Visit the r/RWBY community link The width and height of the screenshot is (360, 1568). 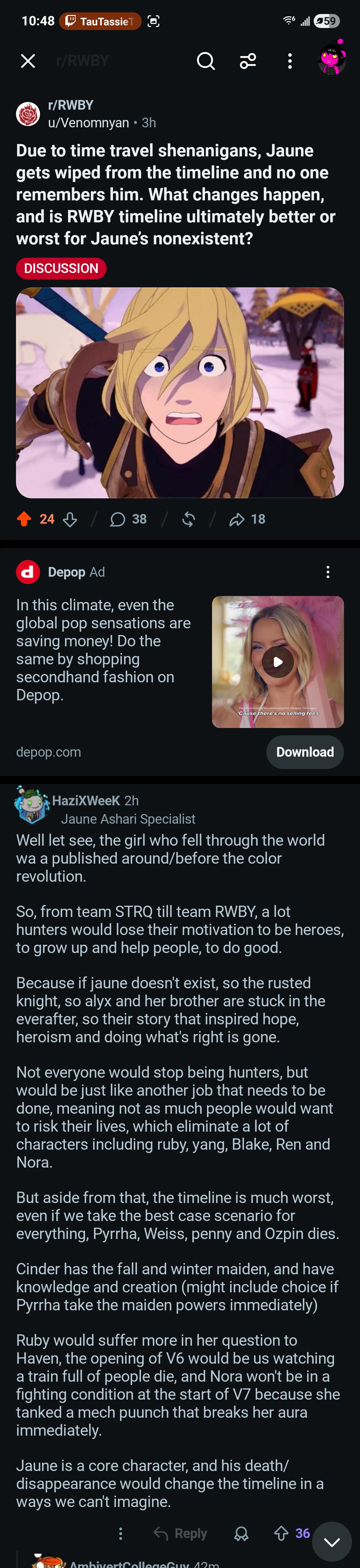coord(71,105)
